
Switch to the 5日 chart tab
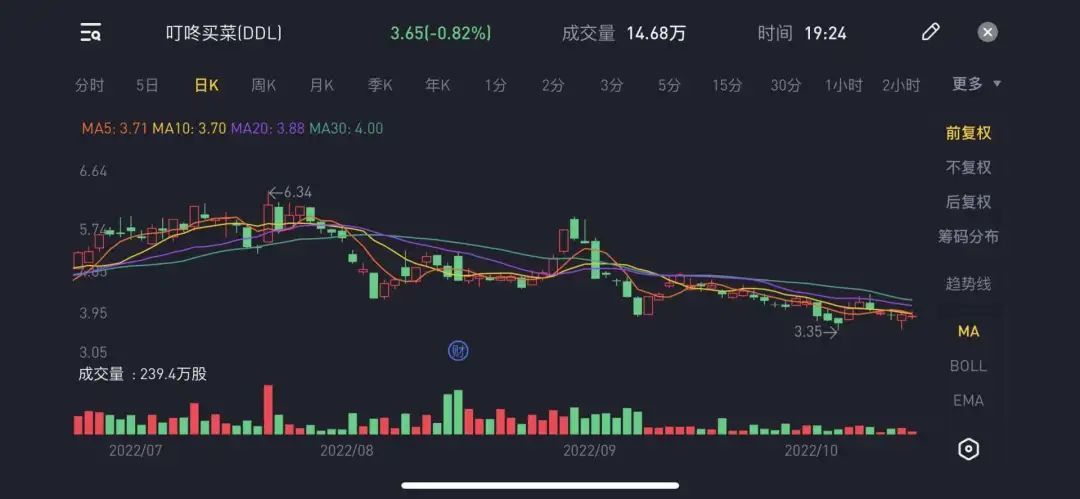click(x=147, y=85)
